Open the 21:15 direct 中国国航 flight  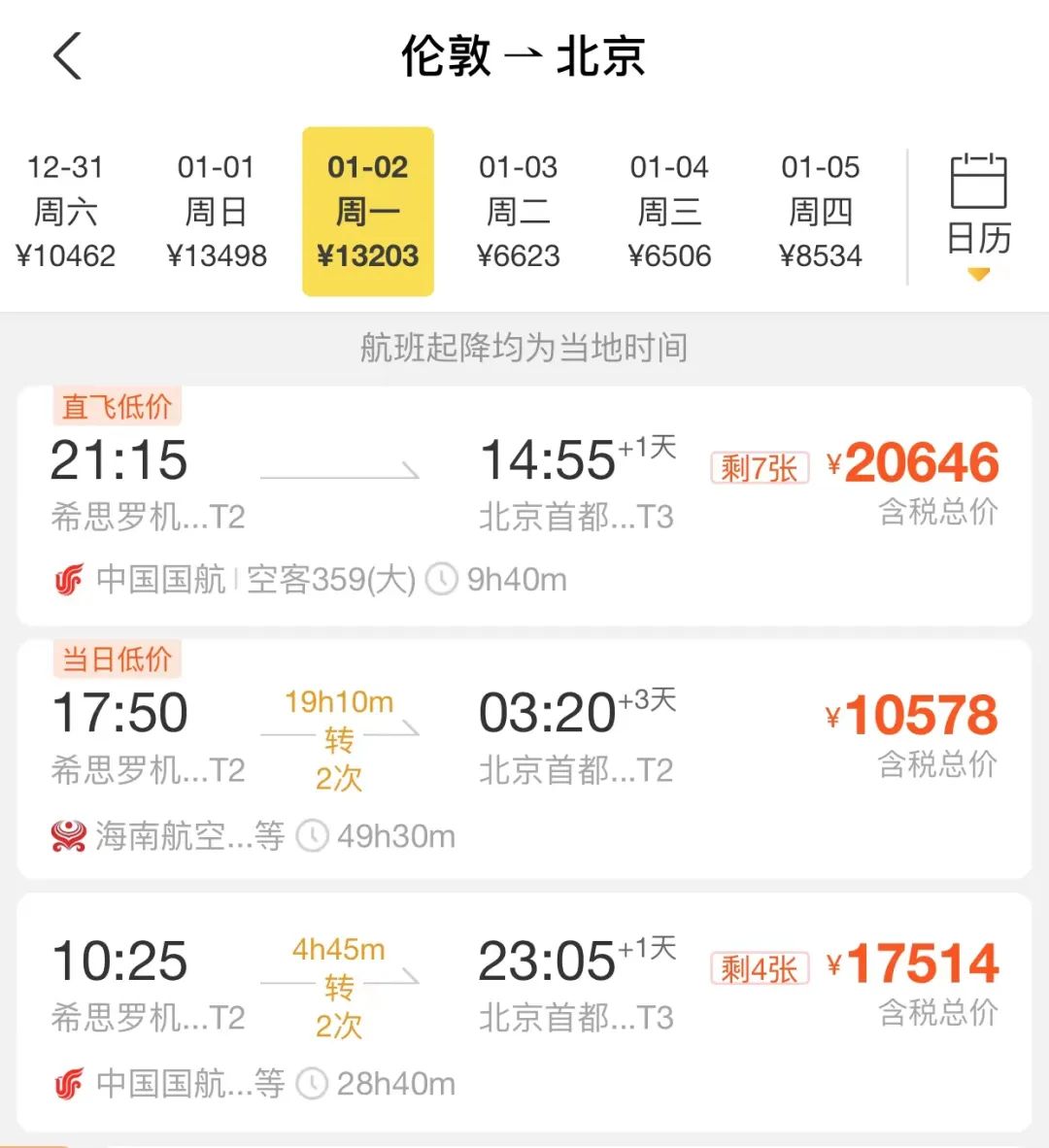[524, 507]
